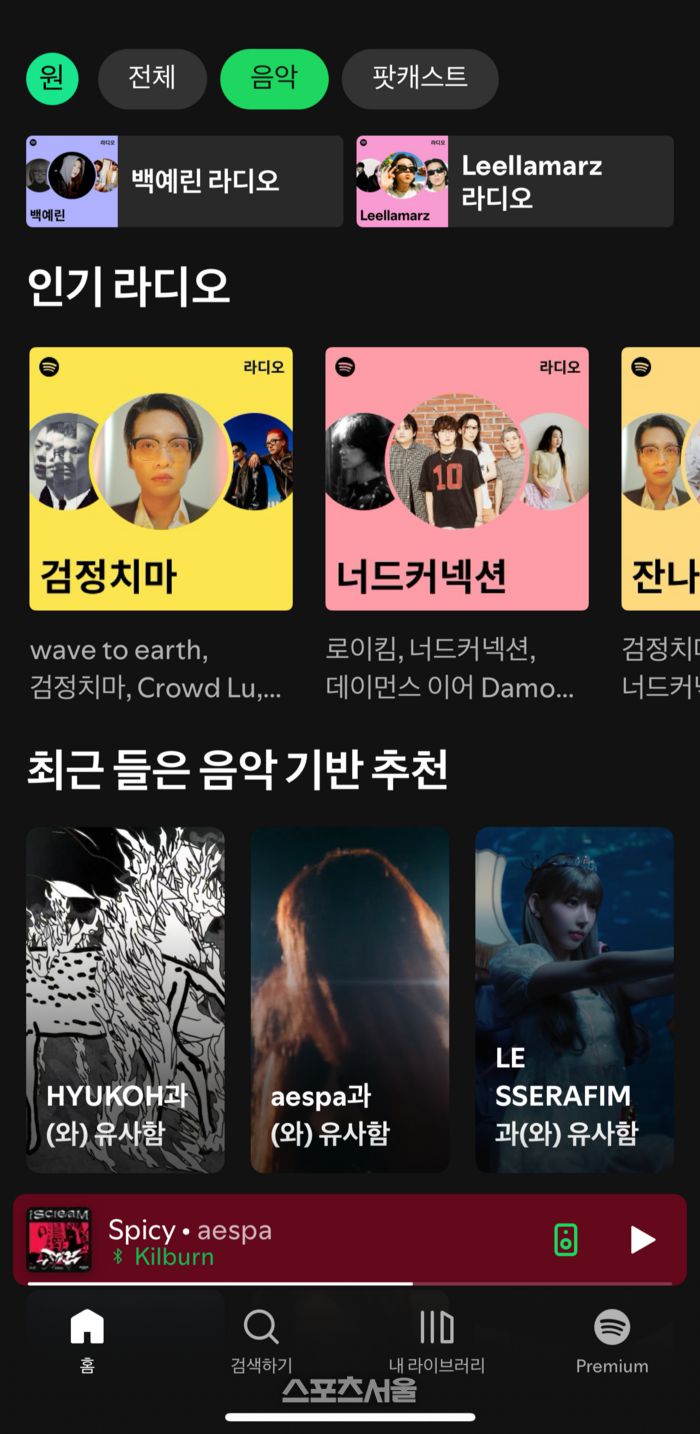The image size is (700, 1434).
Task: Open the 검정치마 radio card
Action: pos(161,479)
